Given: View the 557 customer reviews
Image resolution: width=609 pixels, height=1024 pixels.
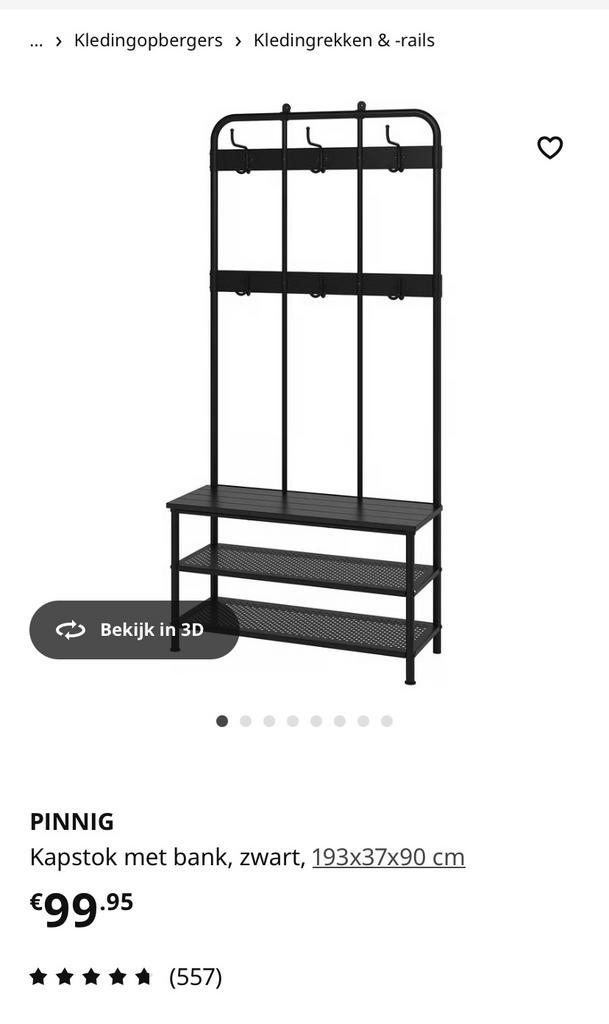Looking at the screenshot, I should click(195, 977).
